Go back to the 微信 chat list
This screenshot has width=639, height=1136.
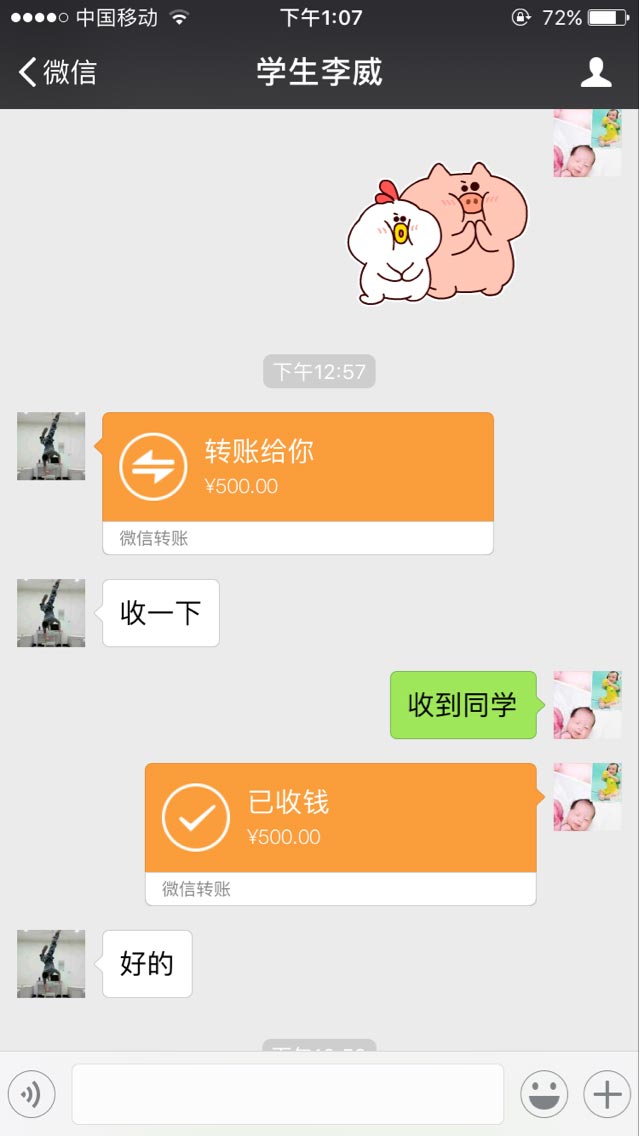pos(58,72)
